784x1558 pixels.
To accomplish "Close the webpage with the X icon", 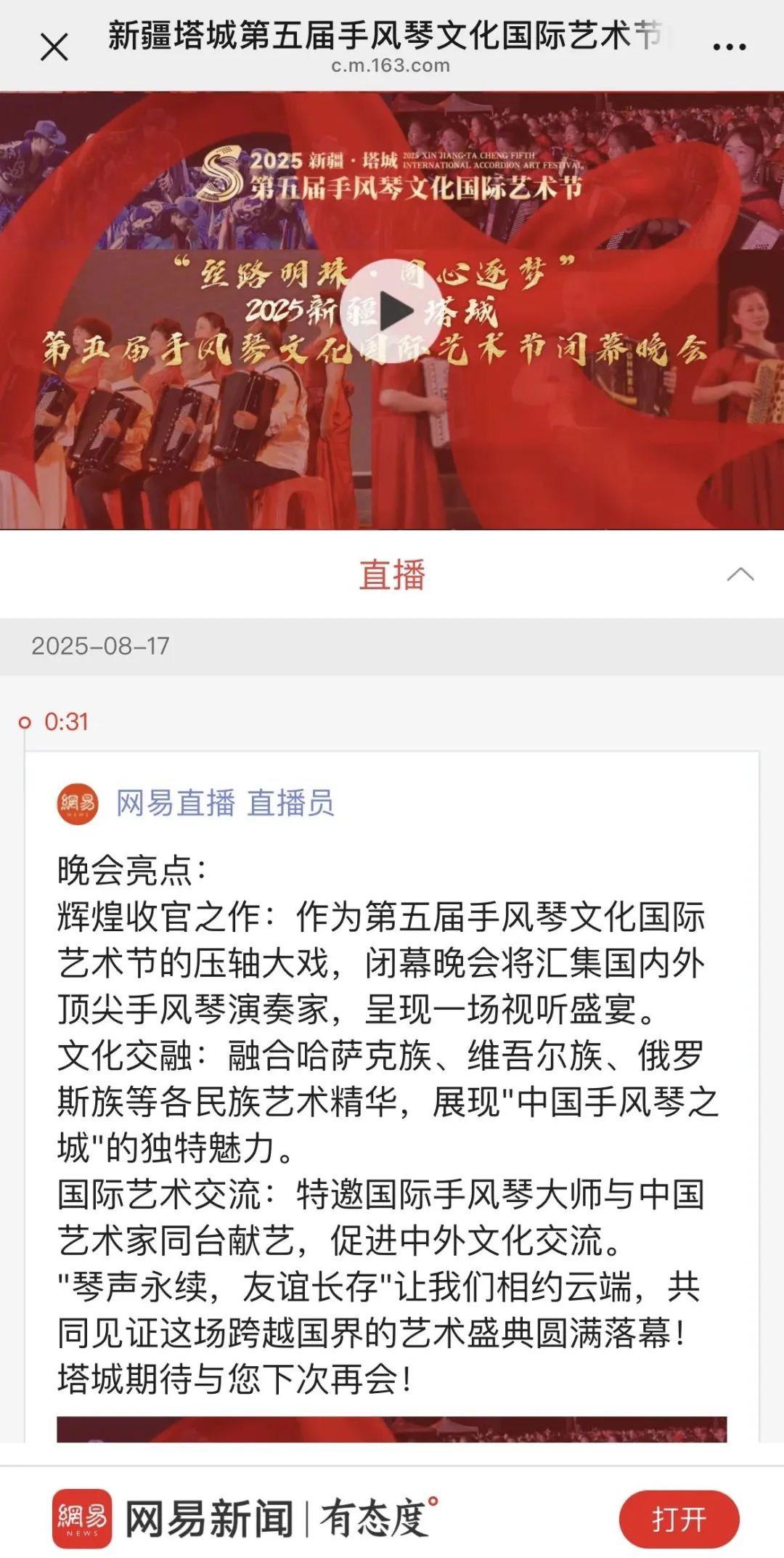I will click(x=54, y=48).
